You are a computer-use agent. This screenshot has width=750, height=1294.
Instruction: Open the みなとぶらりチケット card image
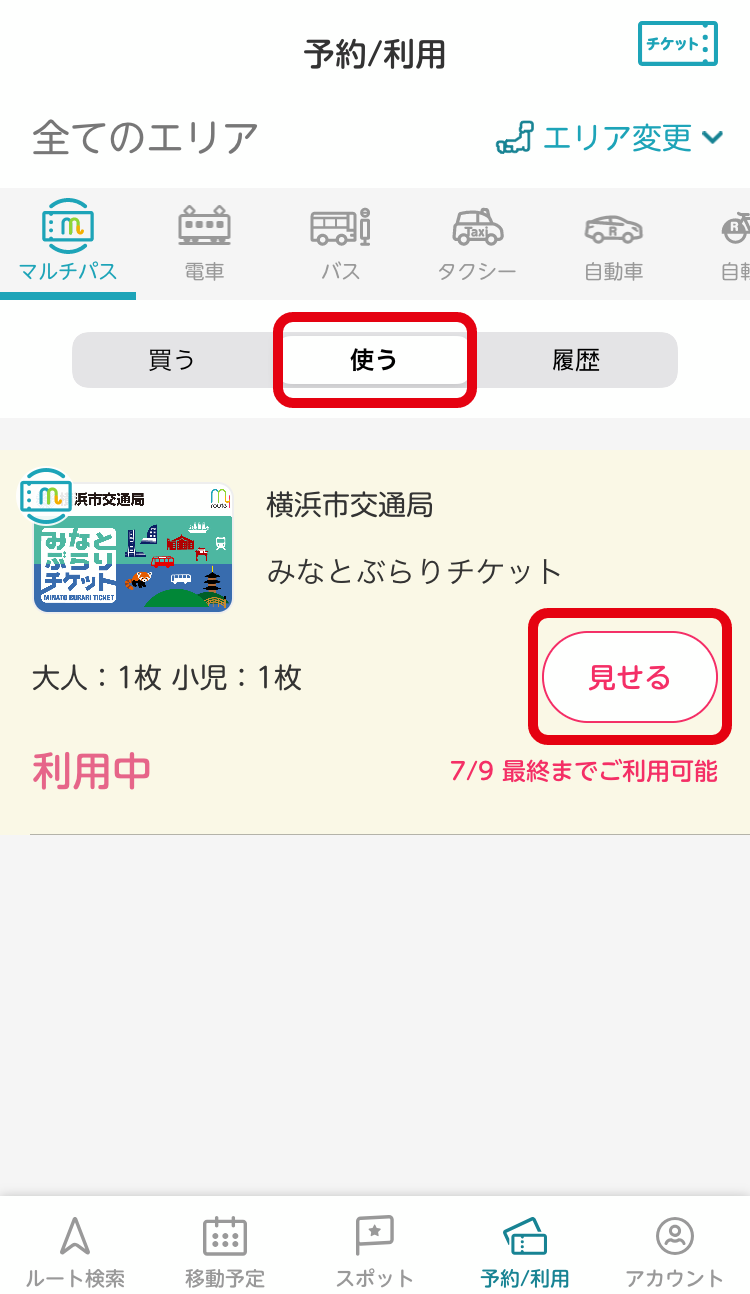[132, 547]
